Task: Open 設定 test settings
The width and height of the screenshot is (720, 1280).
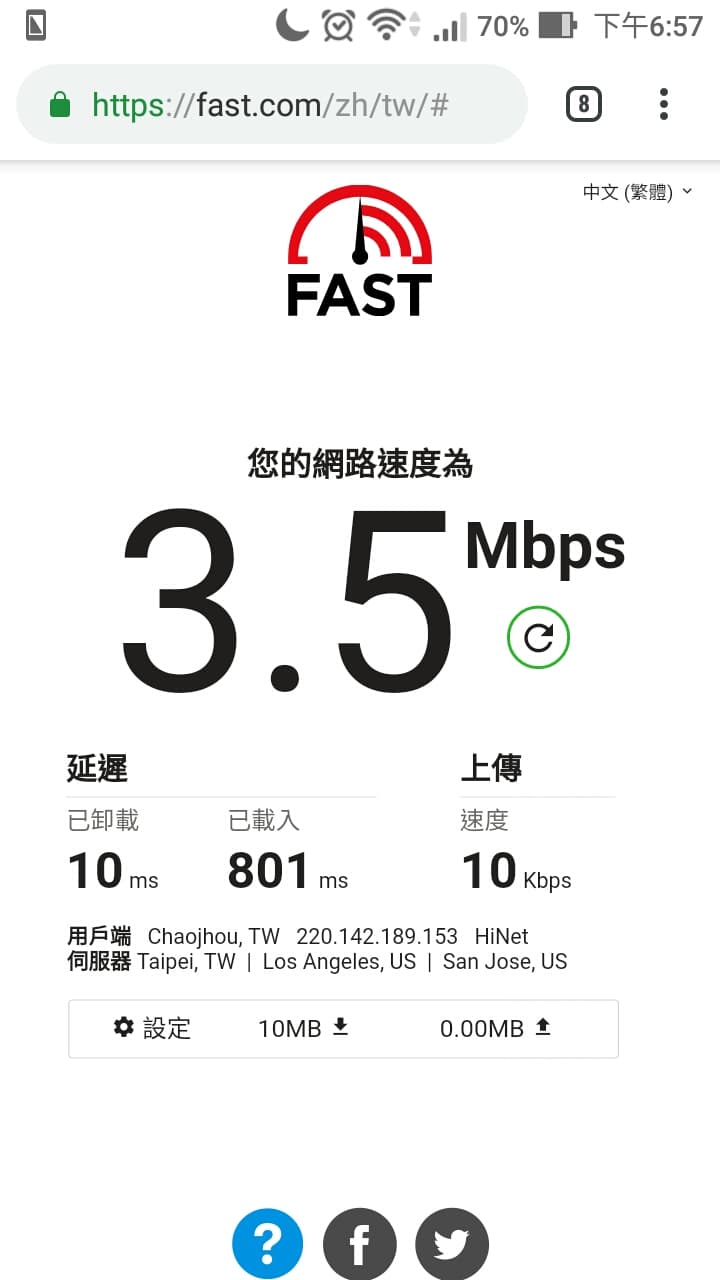Action: 152,1028
